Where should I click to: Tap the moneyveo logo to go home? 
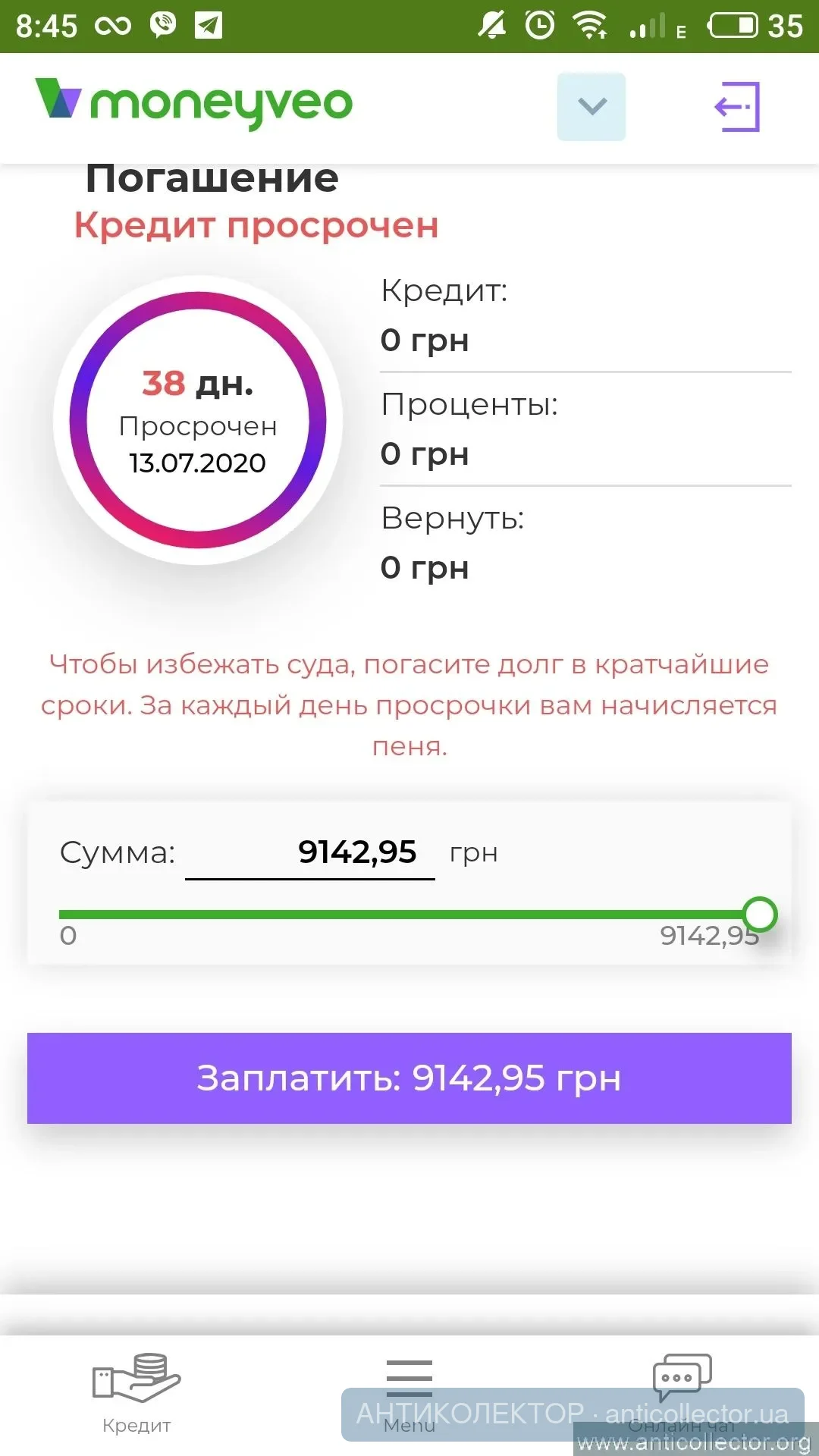tap(194, 103)
